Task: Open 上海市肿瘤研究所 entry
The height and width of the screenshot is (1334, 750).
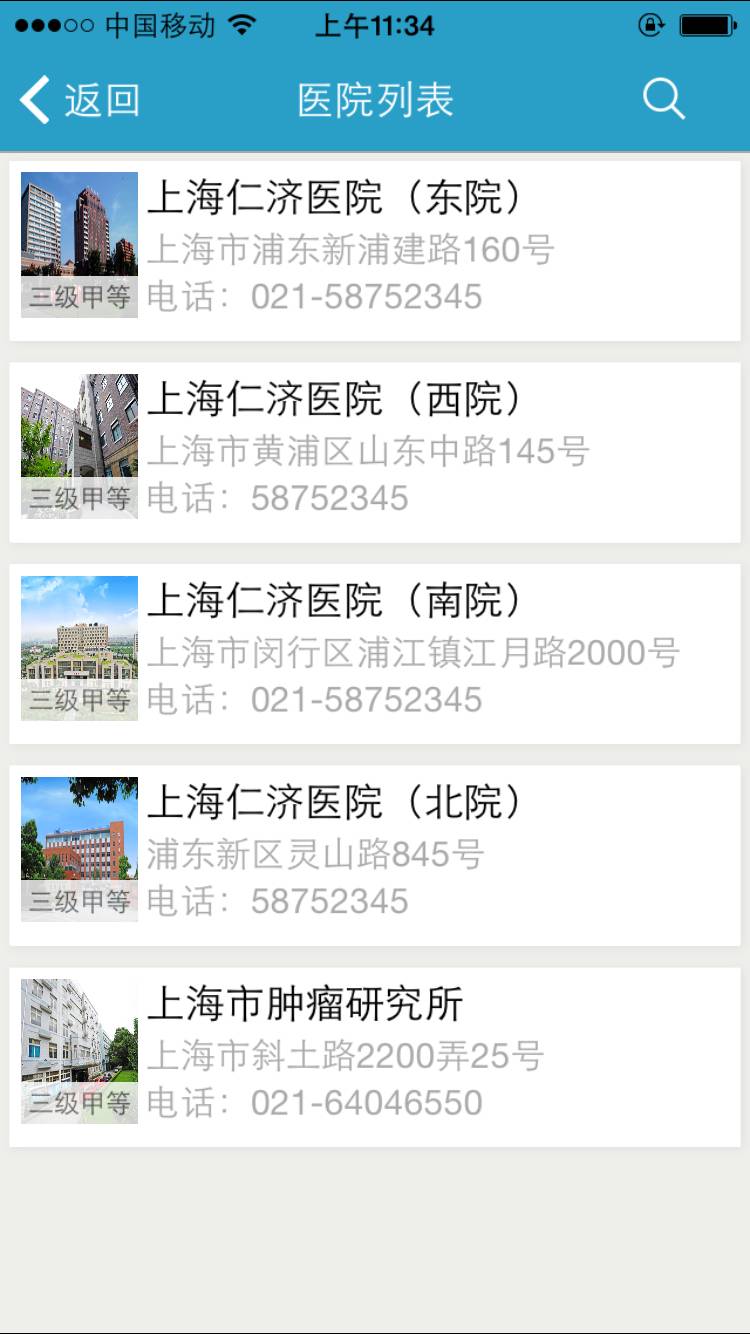Action: (375, 1056)
